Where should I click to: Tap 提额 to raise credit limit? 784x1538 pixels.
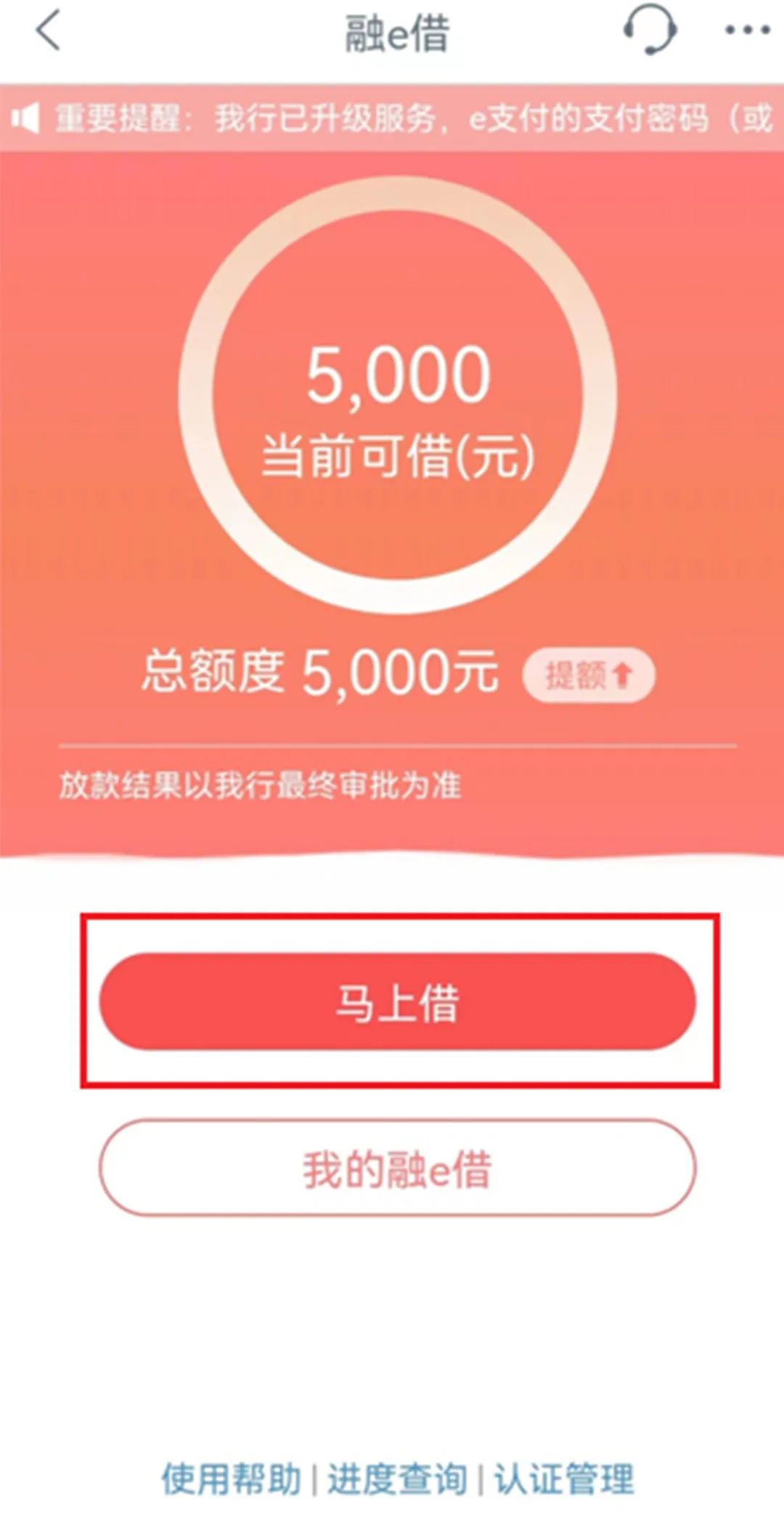click(588, 675)
